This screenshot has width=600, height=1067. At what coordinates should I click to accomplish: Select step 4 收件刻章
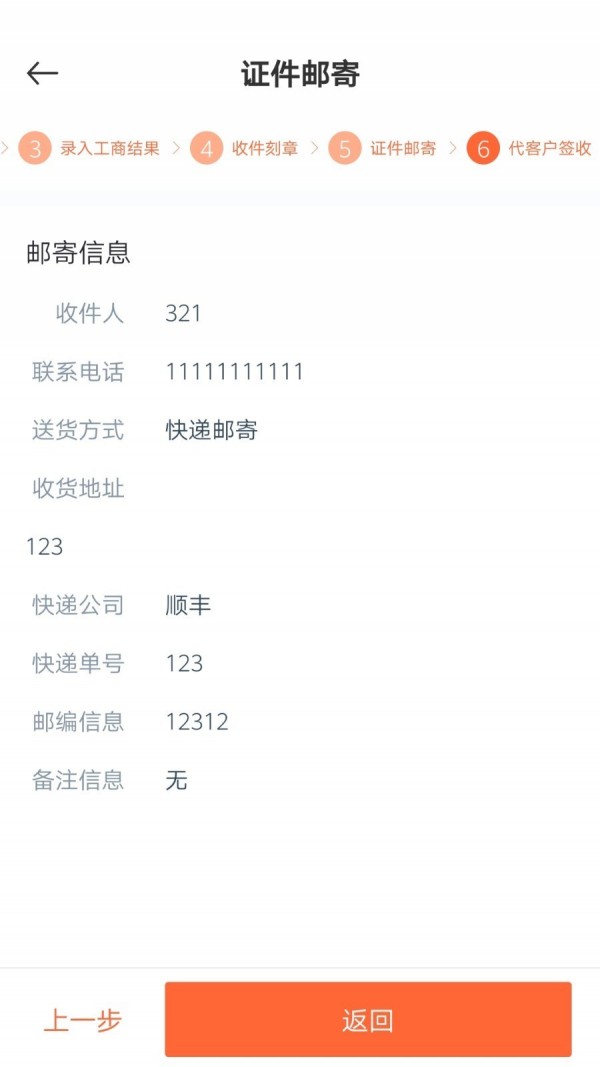point(245,149)
